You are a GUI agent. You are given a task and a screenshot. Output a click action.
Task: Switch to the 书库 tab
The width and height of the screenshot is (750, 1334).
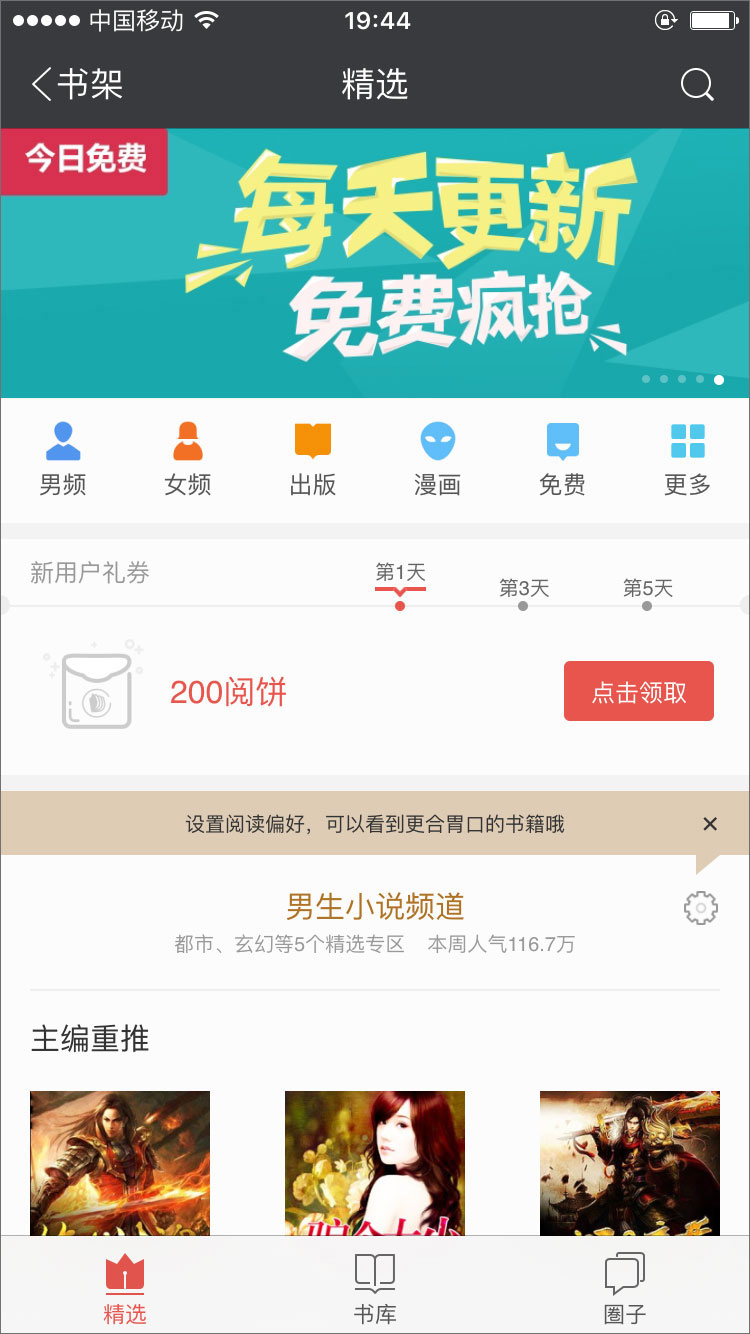coord(375,1288)
